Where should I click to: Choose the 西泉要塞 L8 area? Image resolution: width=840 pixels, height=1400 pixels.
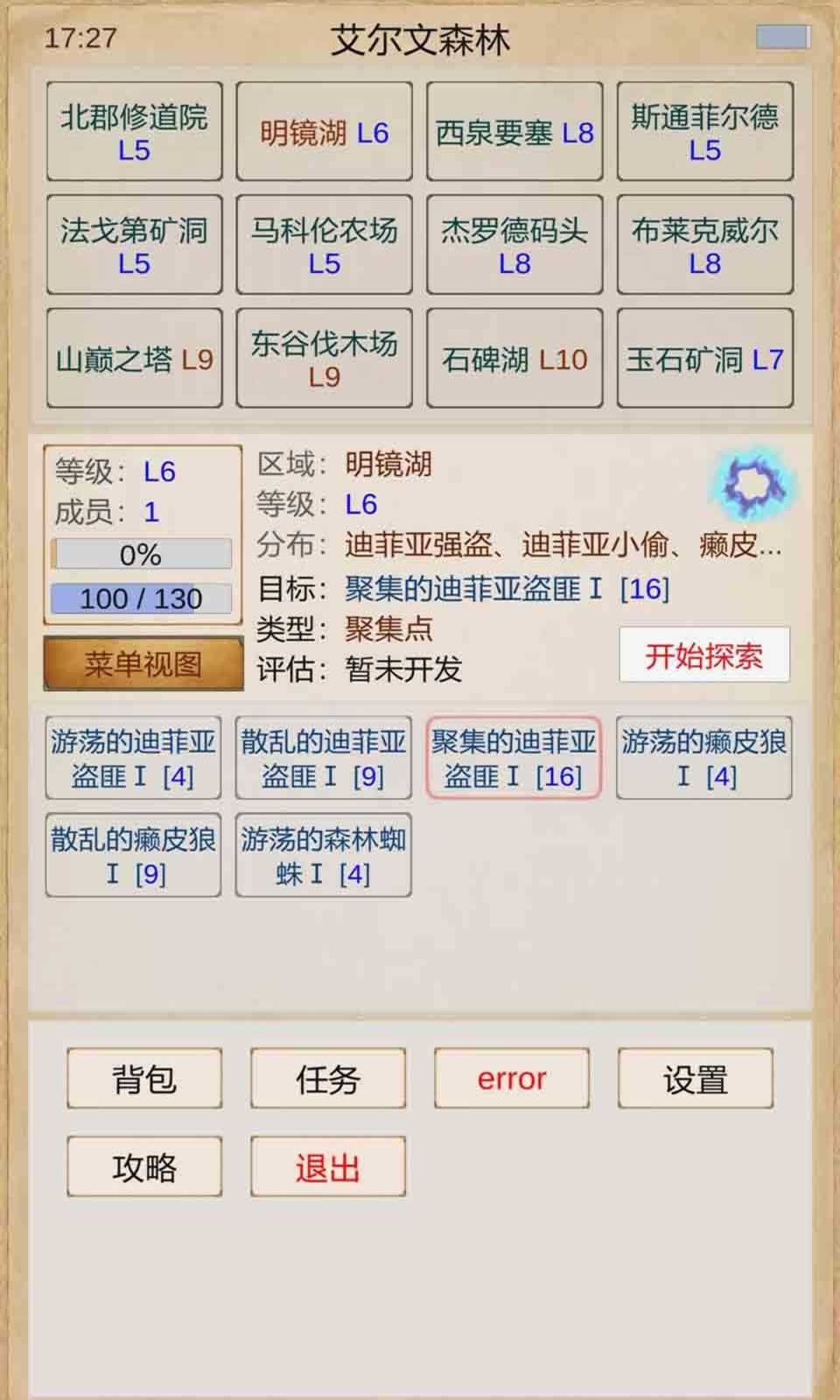[514, 132]
